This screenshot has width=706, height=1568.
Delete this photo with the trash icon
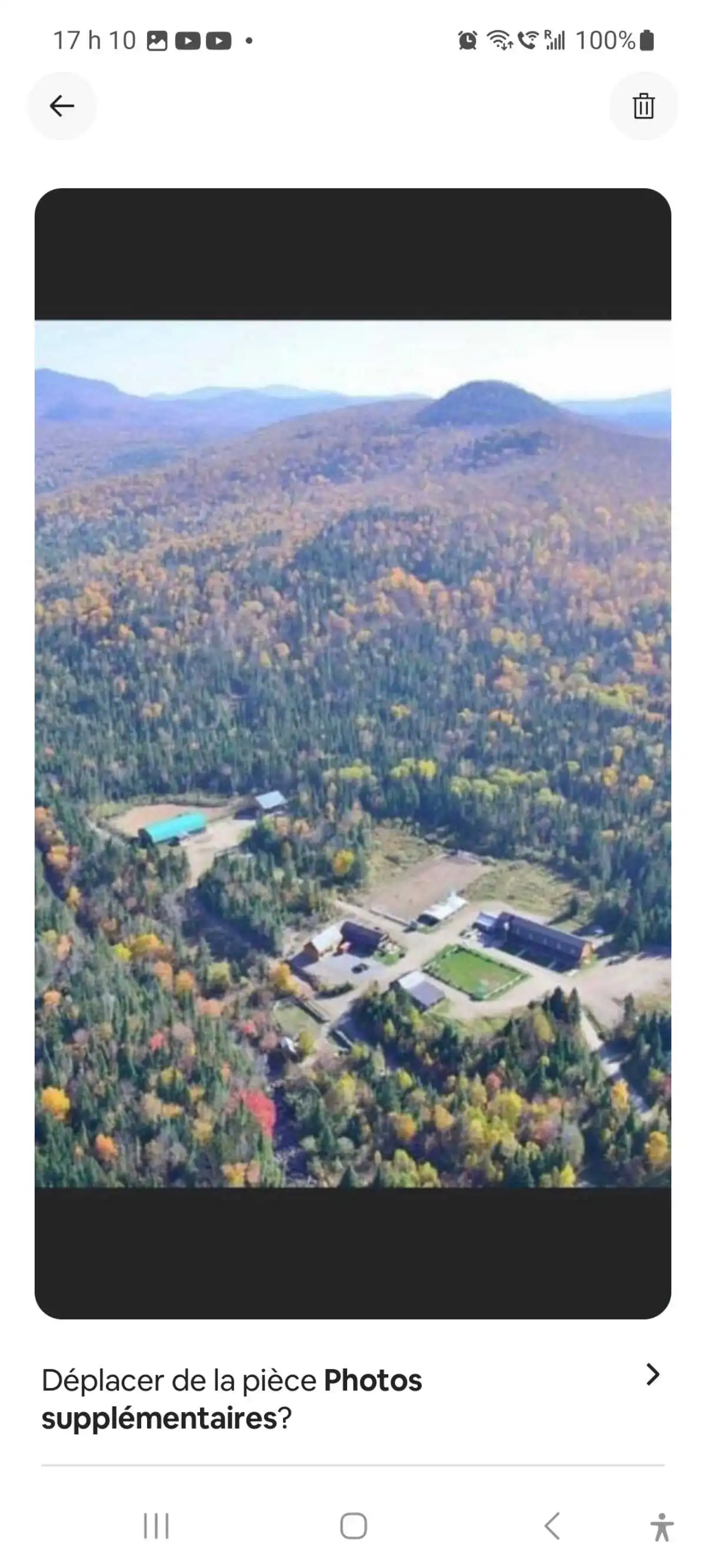pos(643,106)
